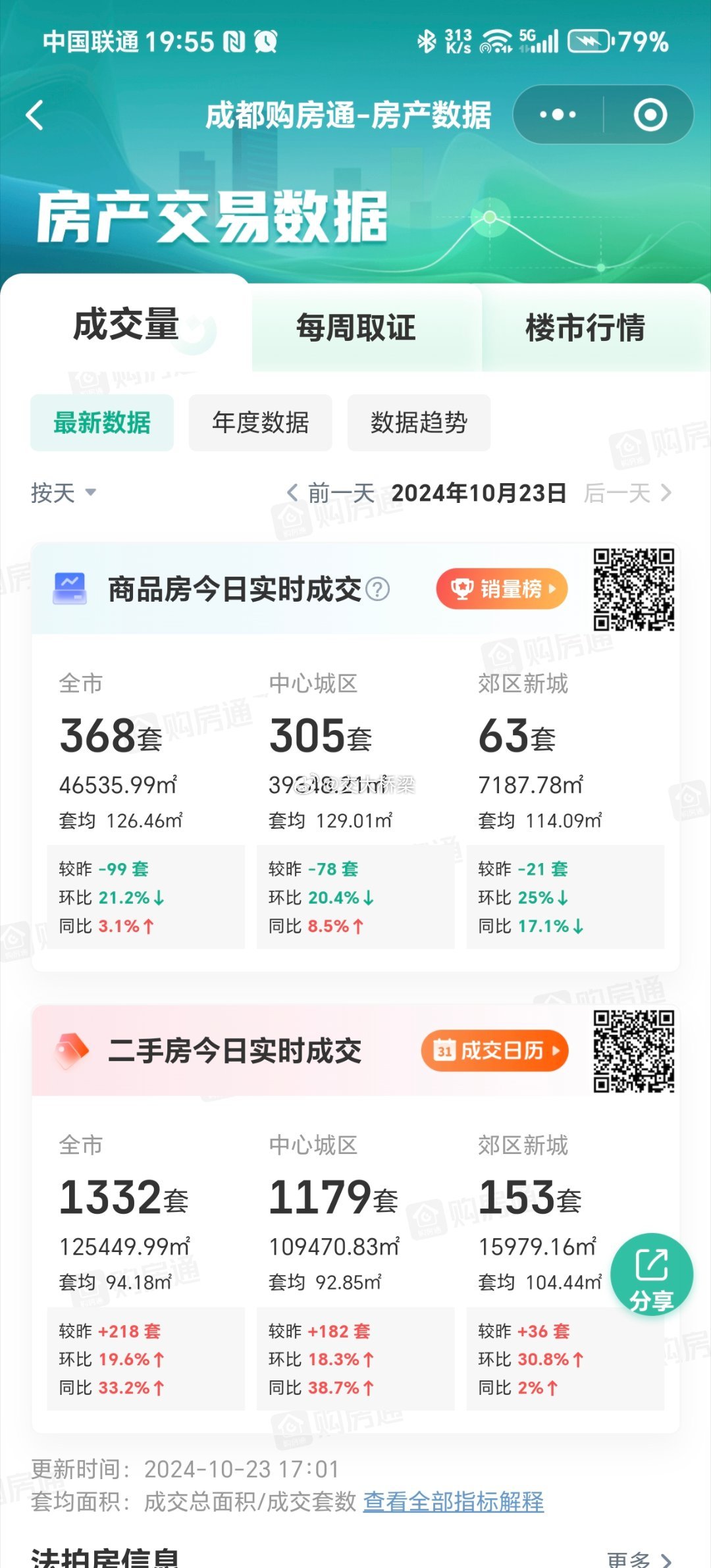Go to 前一天 data
The height and width of the screenshot is (1568, 711).
point(331,492)
